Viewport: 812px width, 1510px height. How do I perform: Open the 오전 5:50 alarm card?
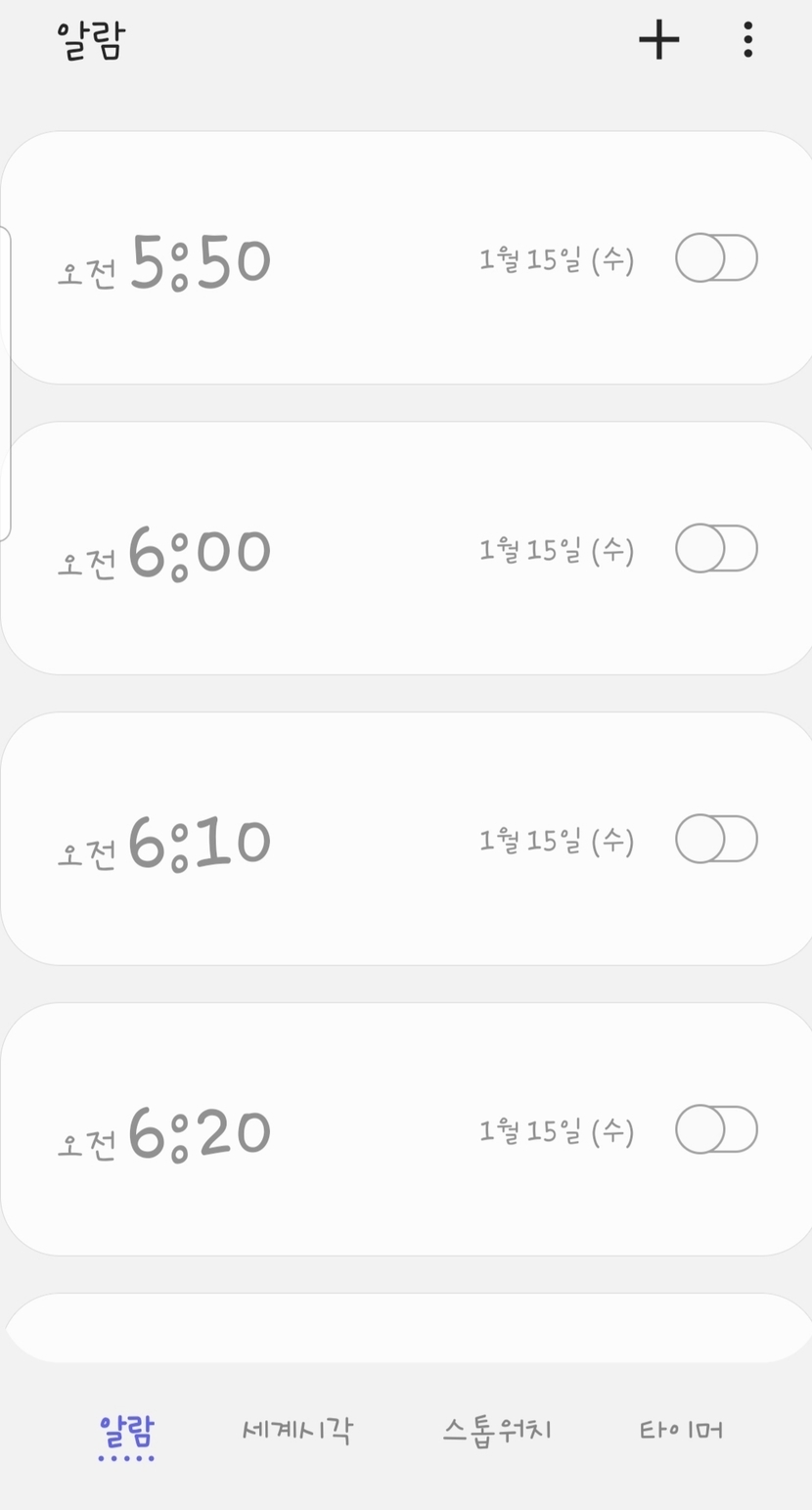click(293, 259)
